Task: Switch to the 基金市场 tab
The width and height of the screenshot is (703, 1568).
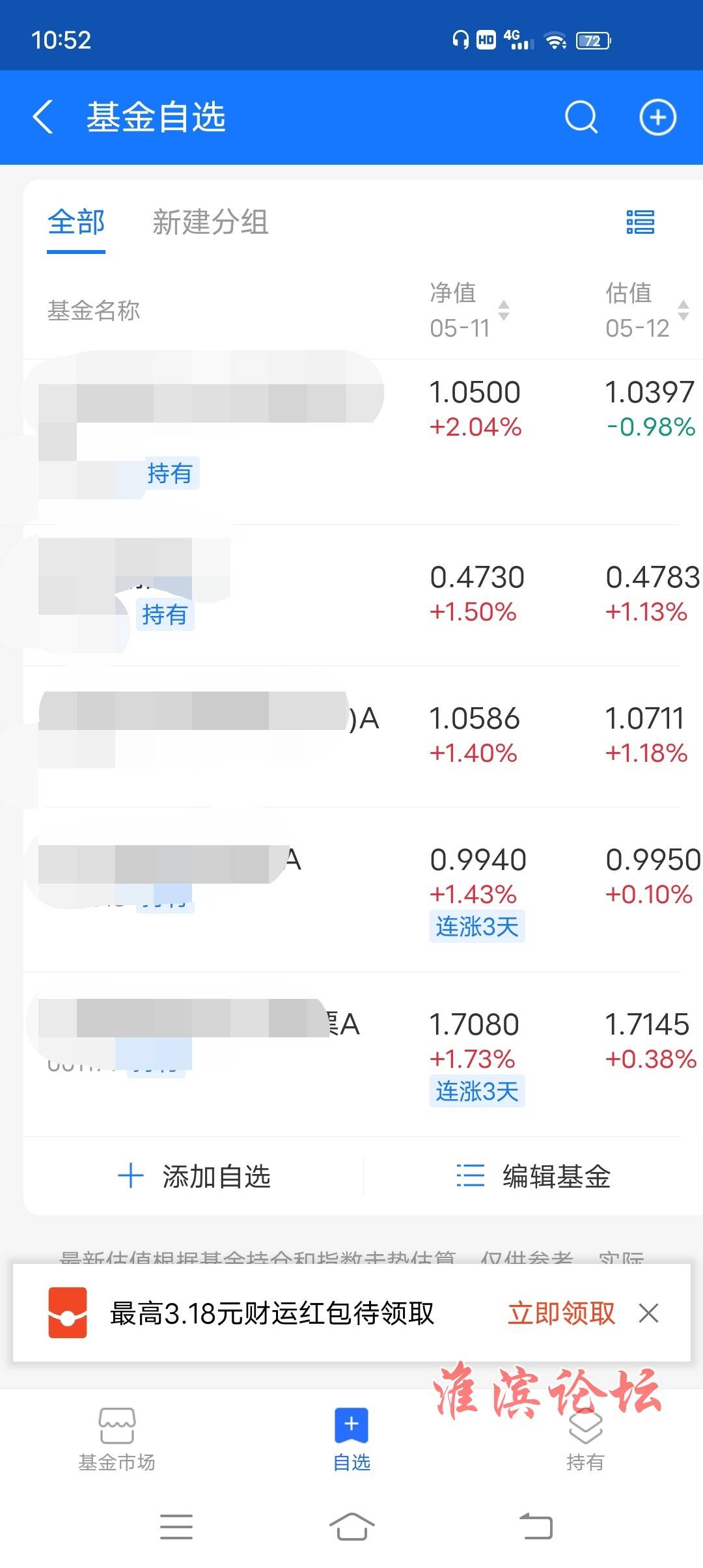Action: click(117, 1439)
